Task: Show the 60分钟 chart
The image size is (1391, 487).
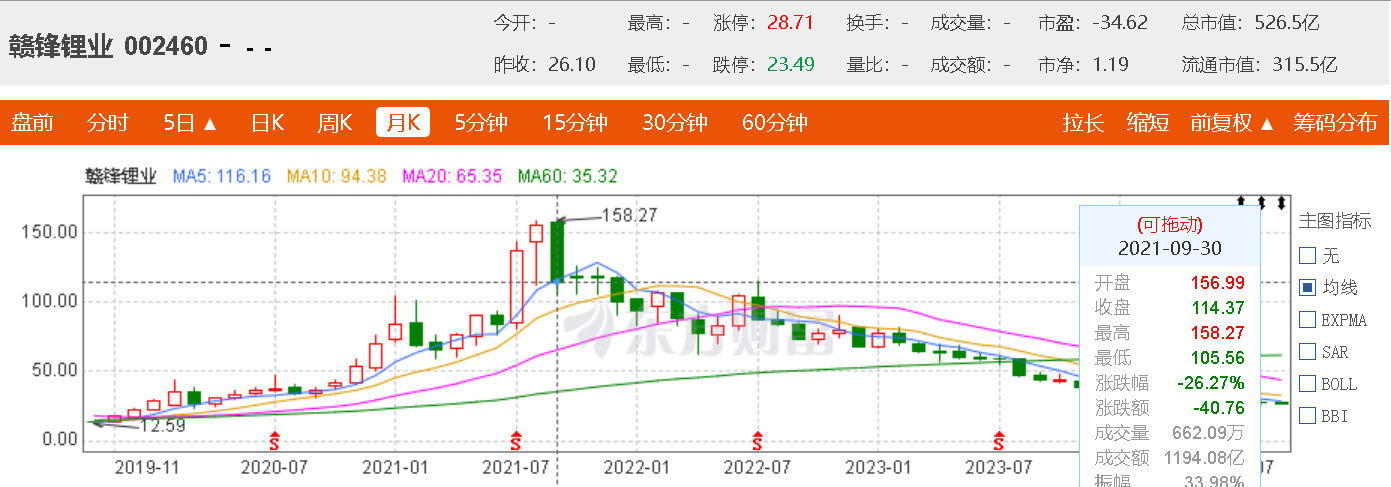Action: pyautogui.click(x=775, y=123)
